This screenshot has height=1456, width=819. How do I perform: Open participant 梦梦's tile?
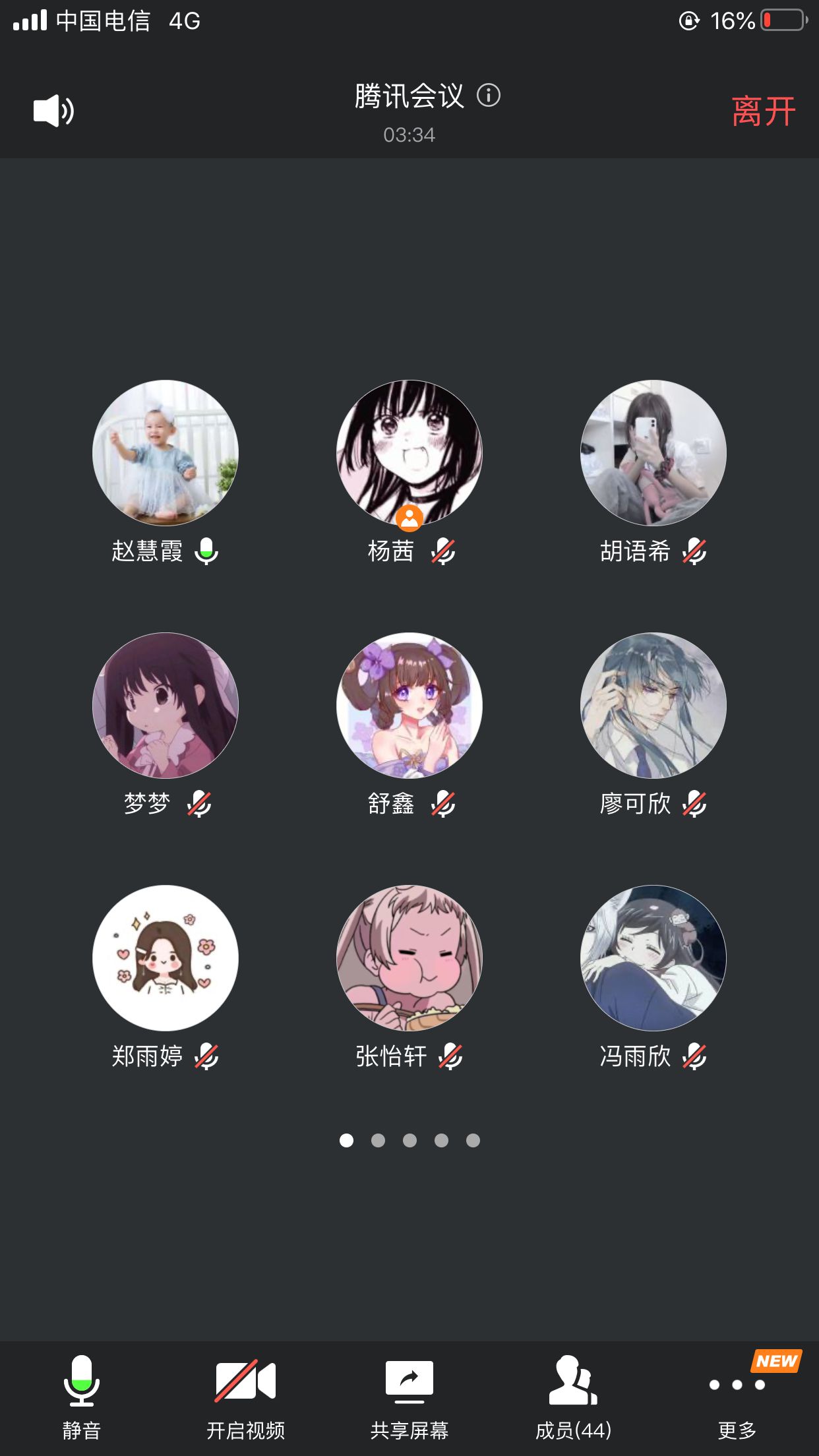(166, 706)
